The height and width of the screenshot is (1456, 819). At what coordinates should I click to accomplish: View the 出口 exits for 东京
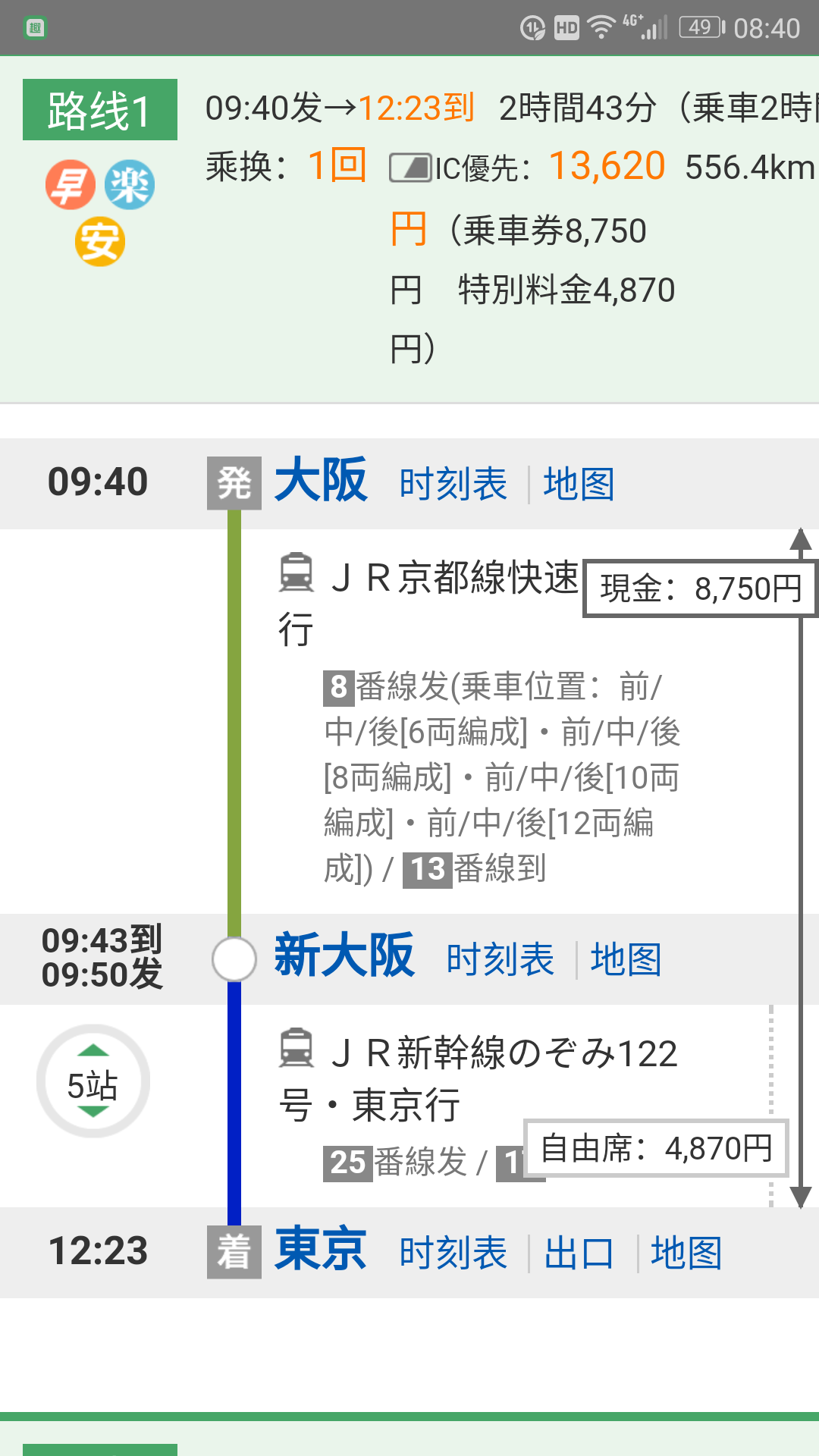pos(579,1253)
